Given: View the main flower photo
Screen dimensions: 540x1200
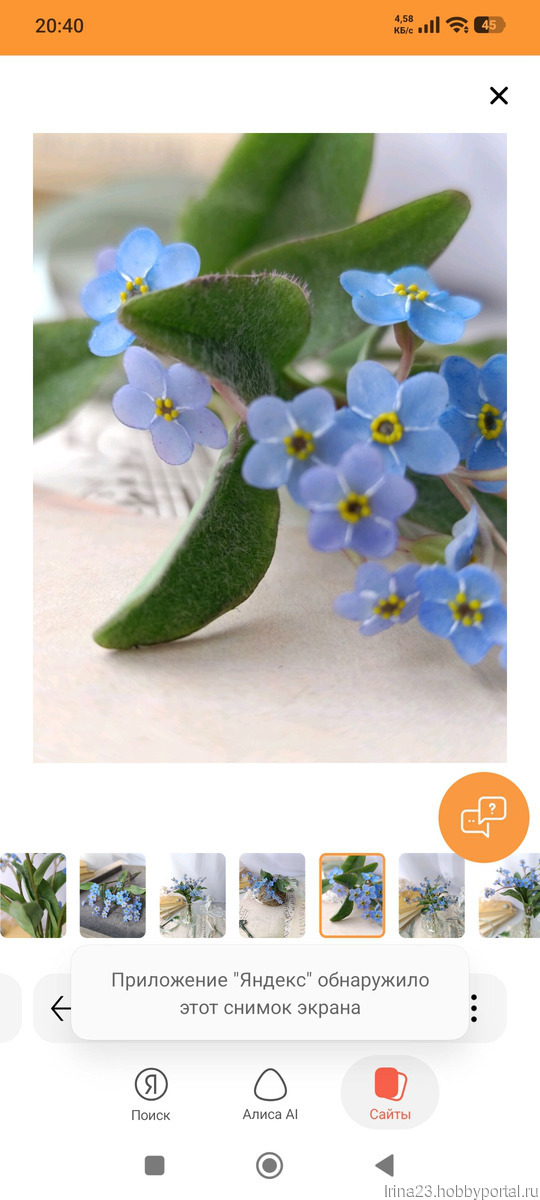Looking at the screenshot, I should [x=270, y=448].
